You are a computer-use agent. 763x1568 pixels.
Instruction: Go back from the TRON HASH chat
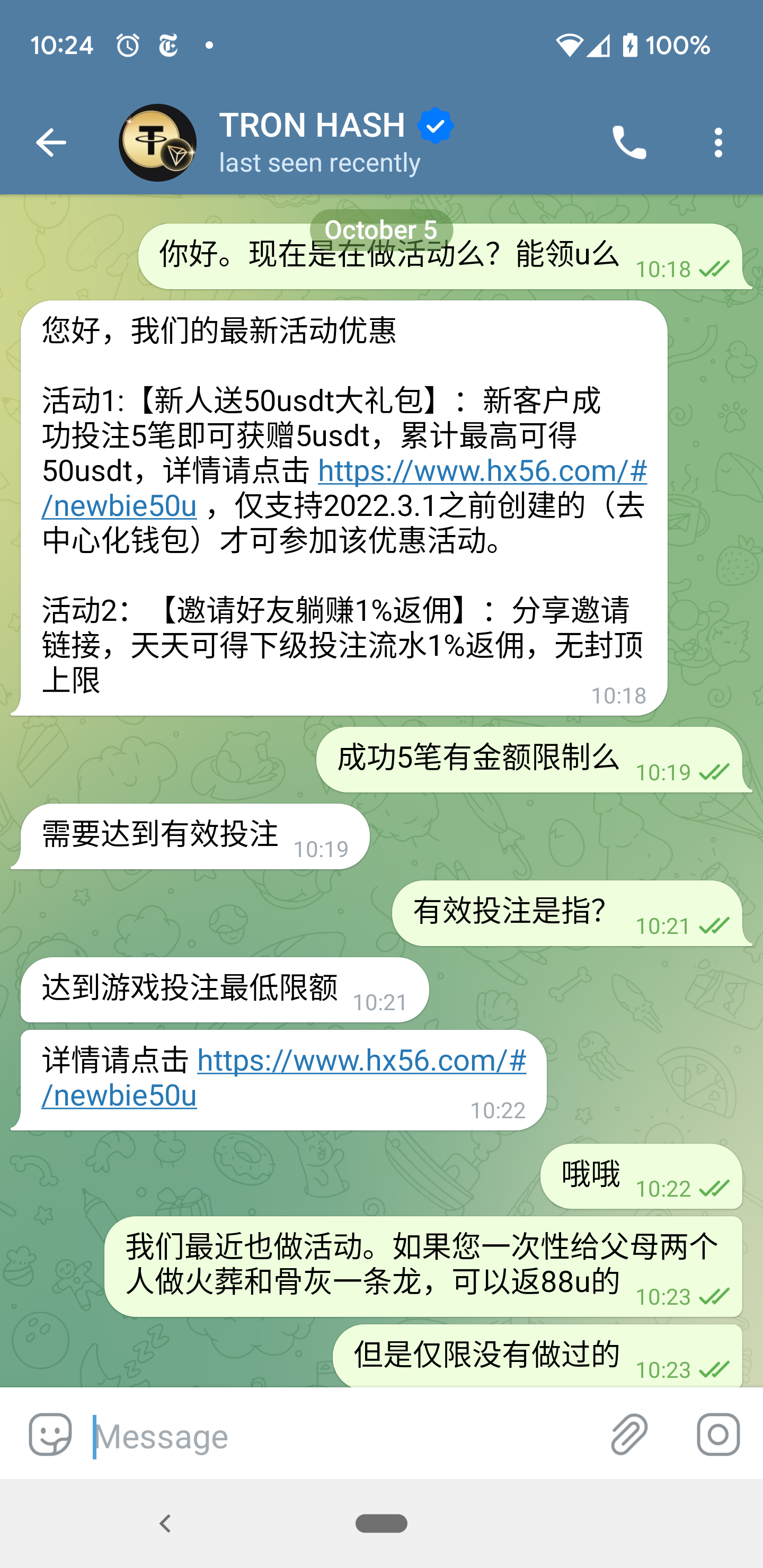pyautogui.click(x=50, y=143)
